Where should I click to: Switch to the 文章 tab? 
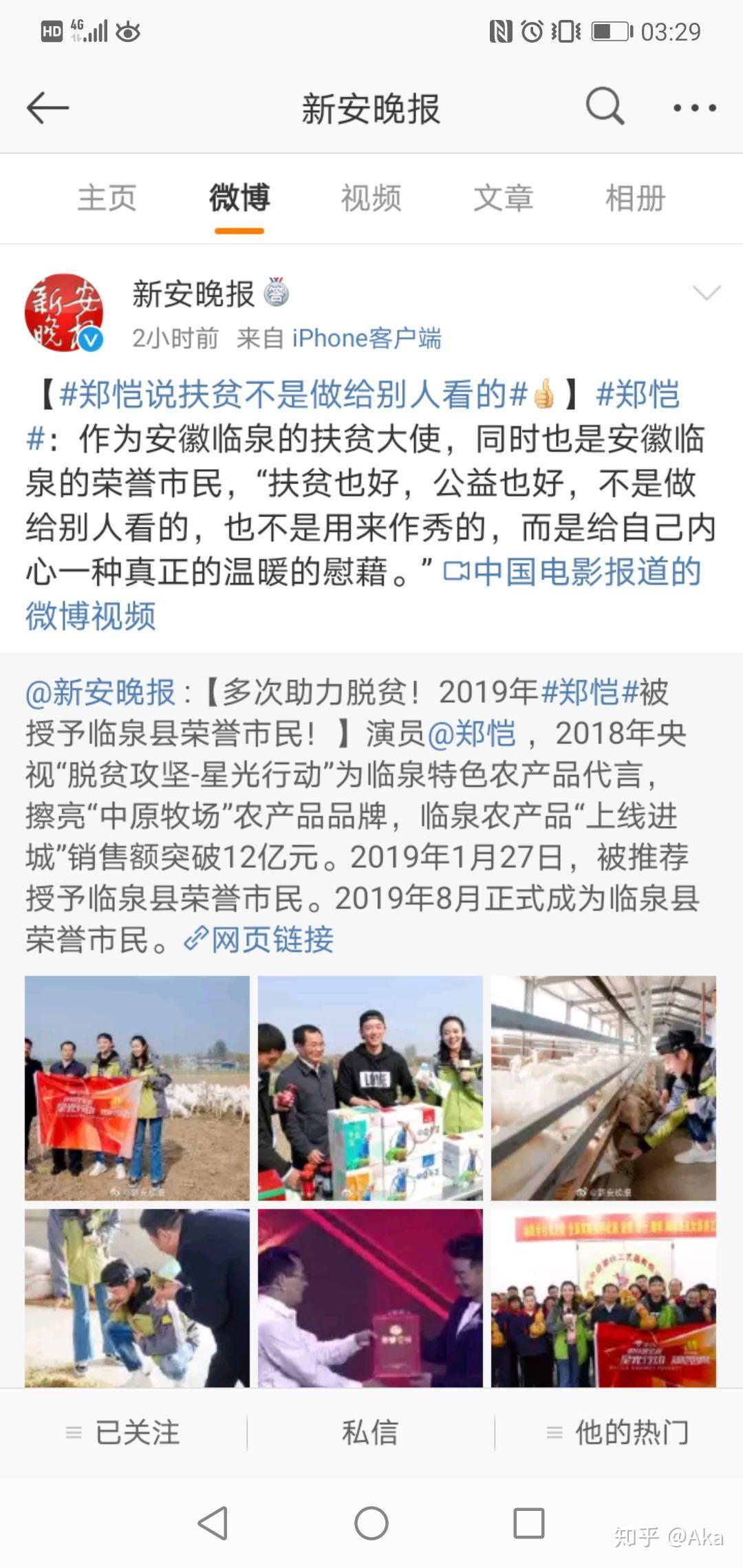click(x=503, y=198)
